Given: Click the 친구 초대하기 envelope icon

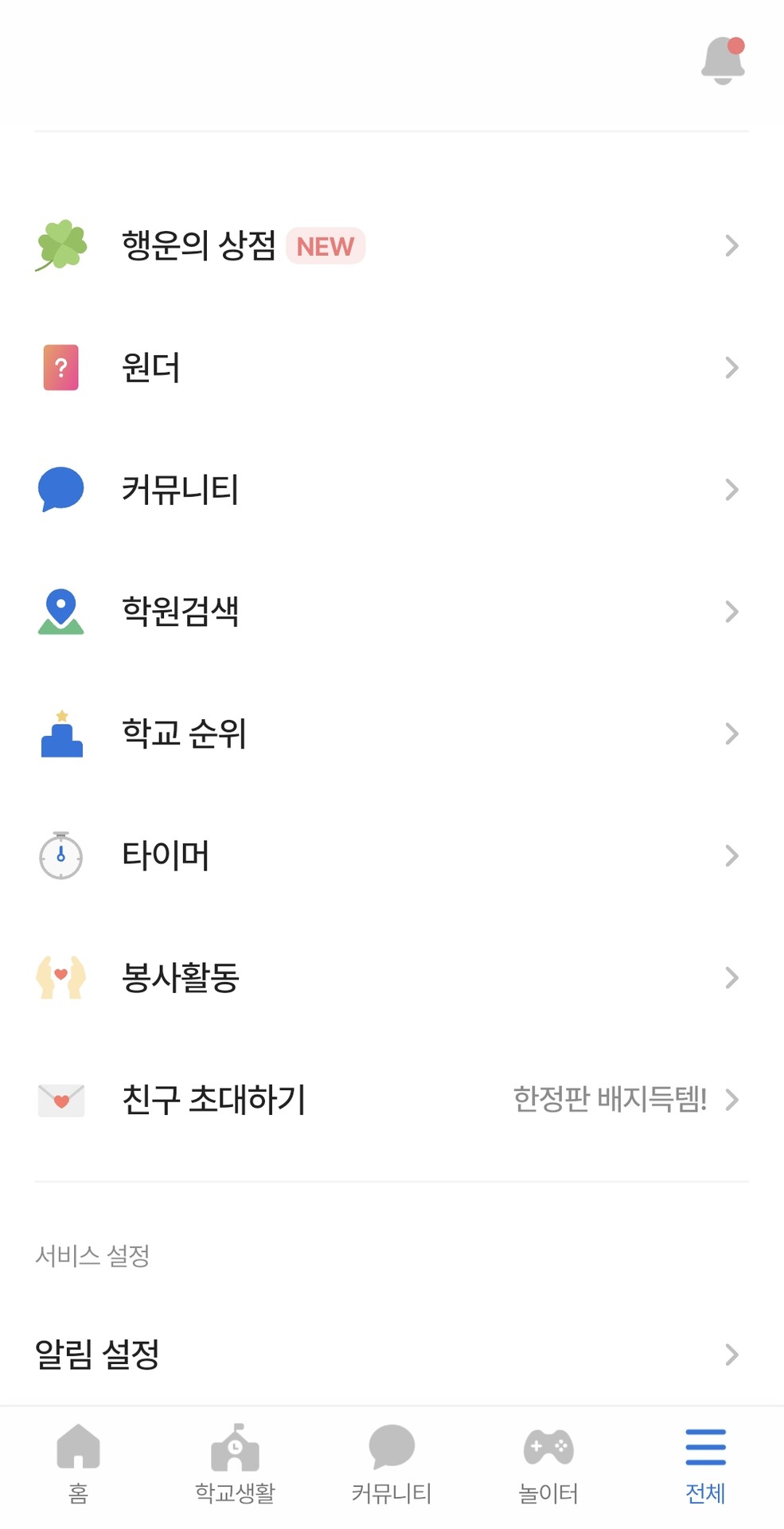Looking at the screenshot, I should pos(60,1100).
